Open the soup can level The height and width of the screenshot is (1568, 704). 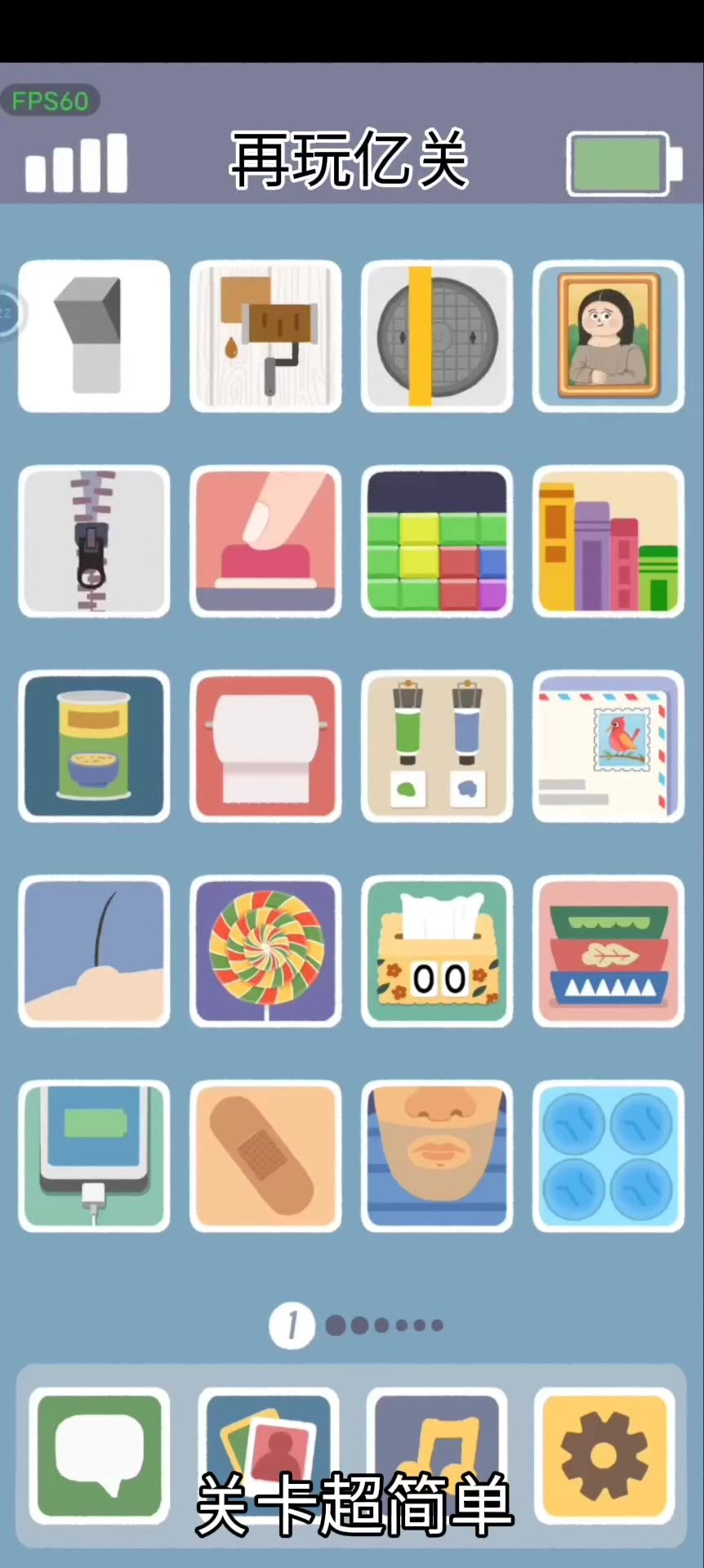(x=94, y=746)
